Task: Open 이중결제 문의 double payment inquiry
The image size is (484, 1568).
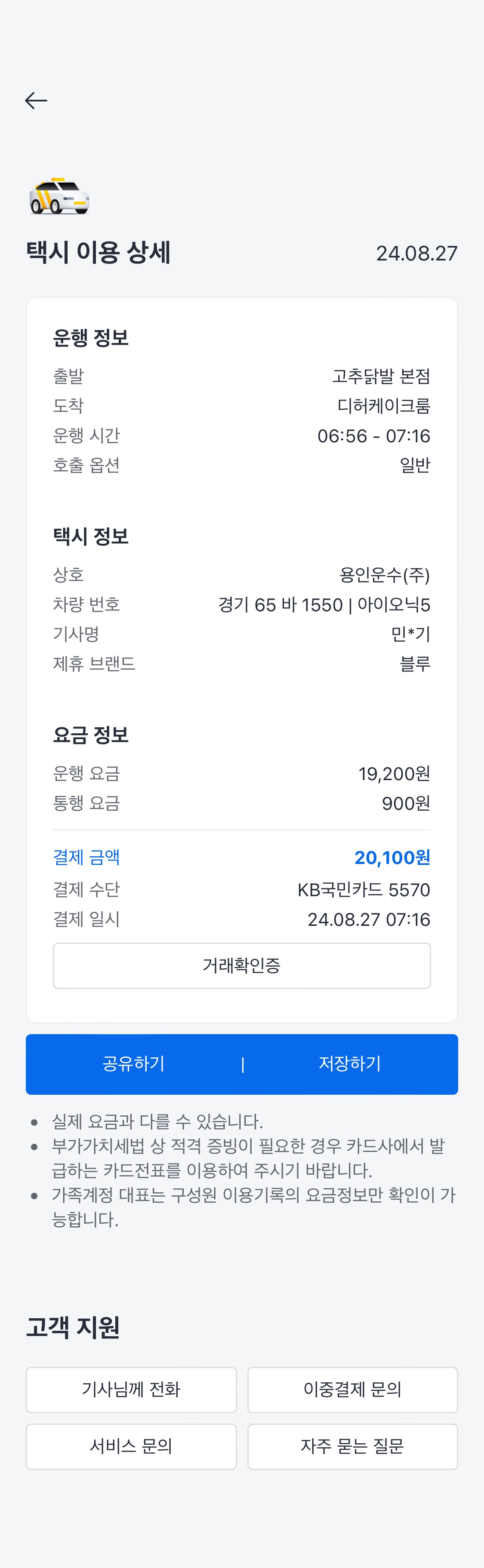Action: (352, 1390)
